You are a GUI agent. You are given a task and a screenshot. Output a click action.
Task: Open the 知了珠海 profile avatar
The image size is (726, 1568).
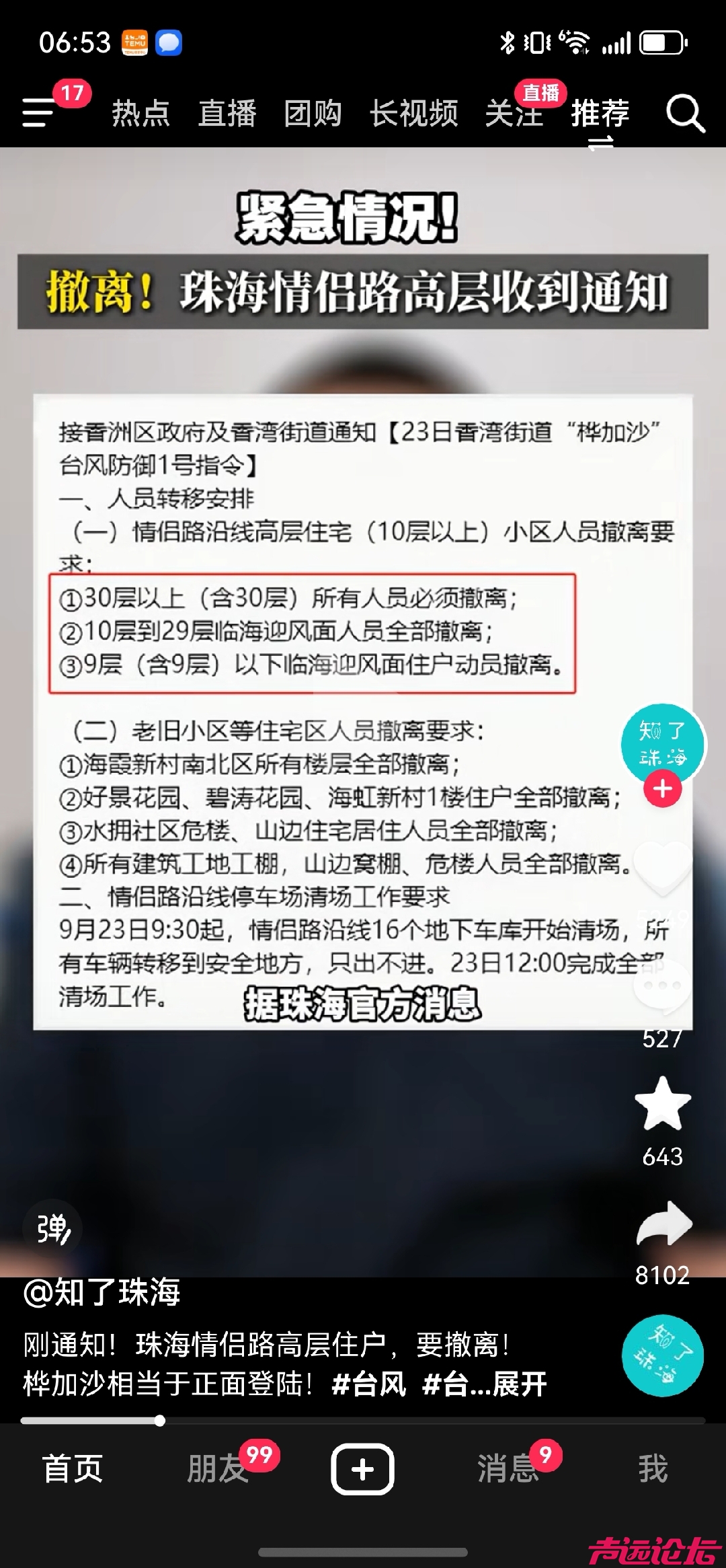[662, 744]
